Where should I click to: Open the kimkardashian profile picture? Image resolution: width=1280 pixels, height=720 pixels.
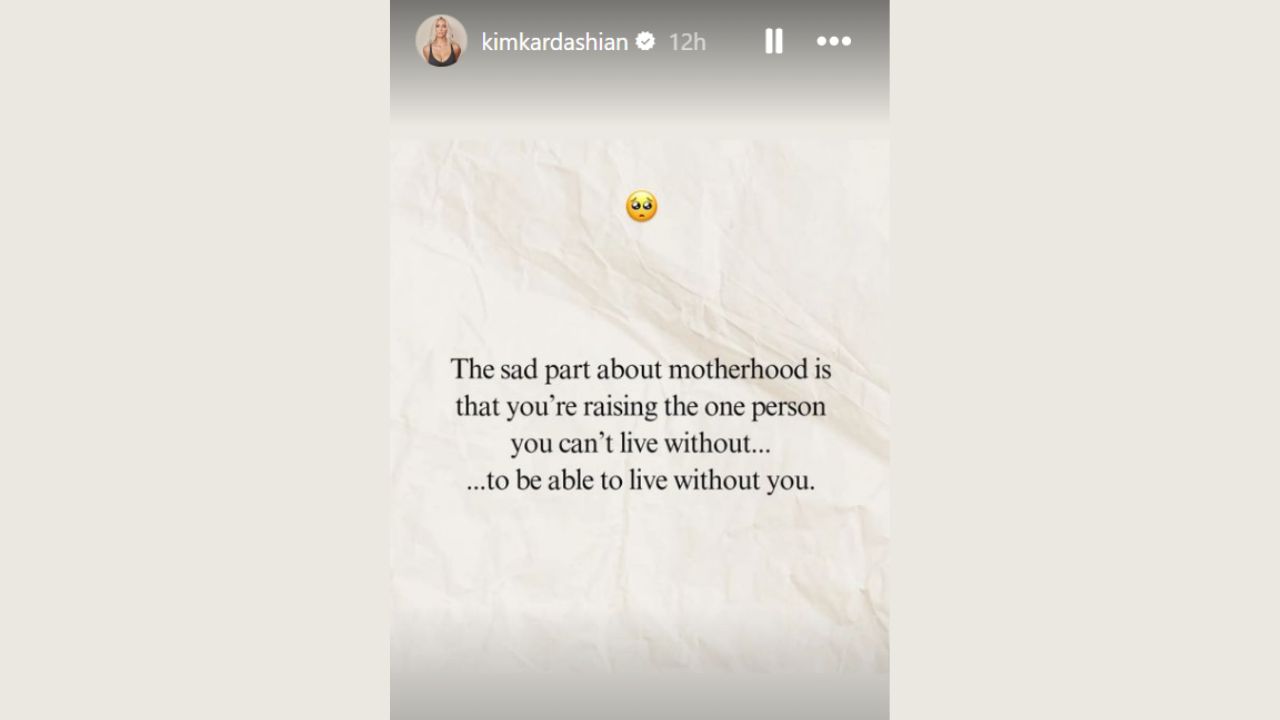point(441,41)
